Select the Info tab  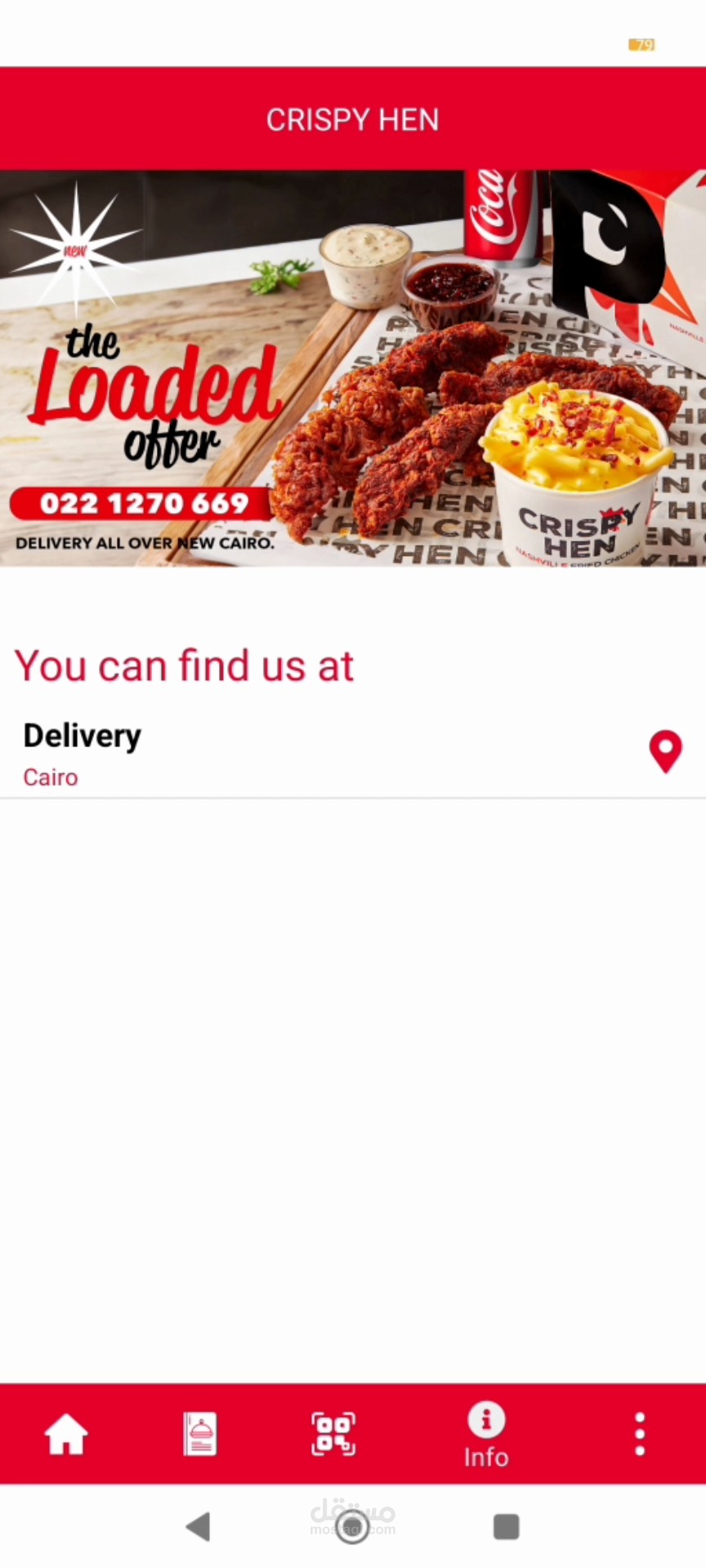[x=486, y=1436]
